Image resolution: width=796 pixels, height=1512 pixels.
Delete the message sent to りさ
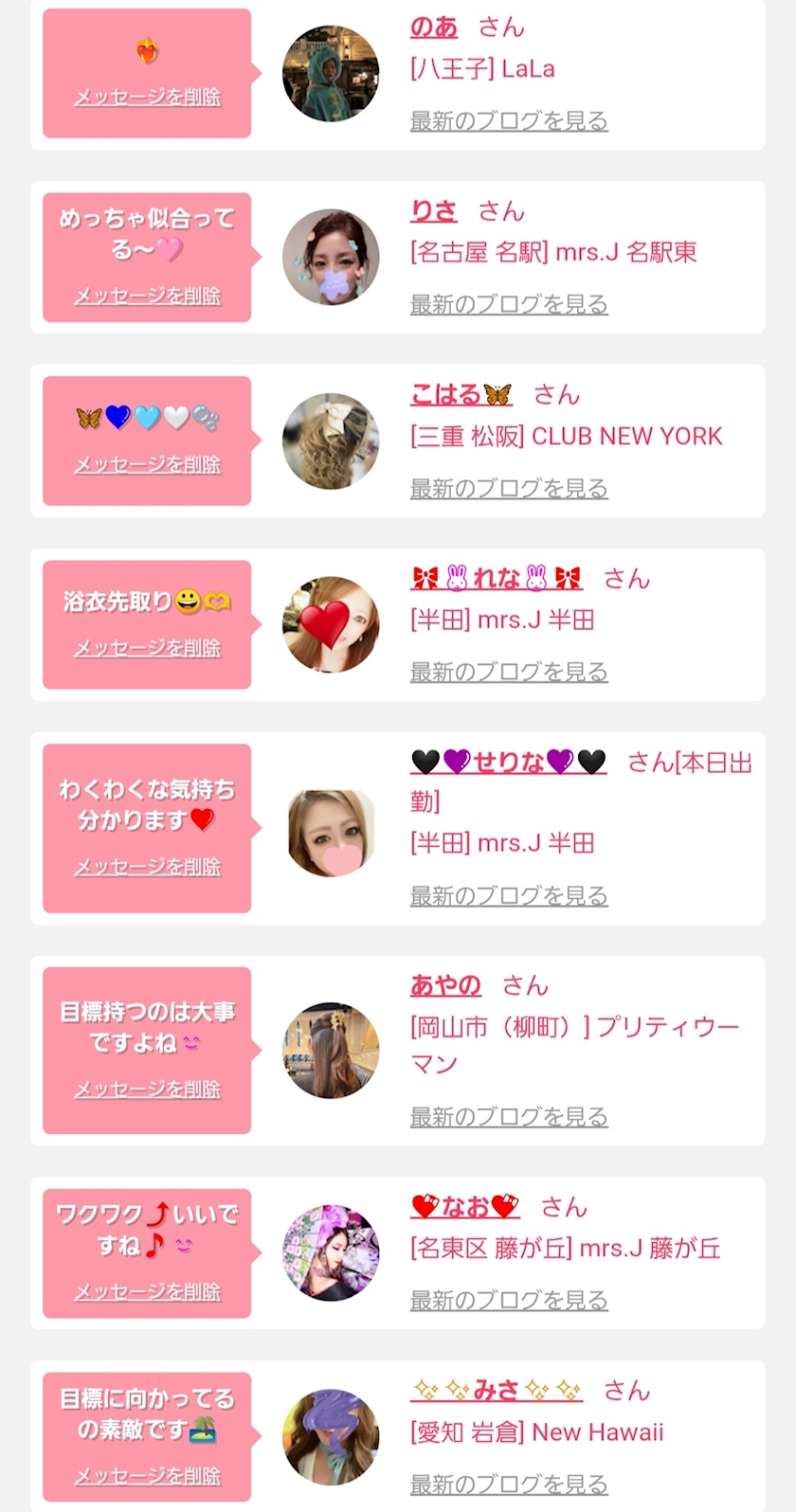(147, 297)
